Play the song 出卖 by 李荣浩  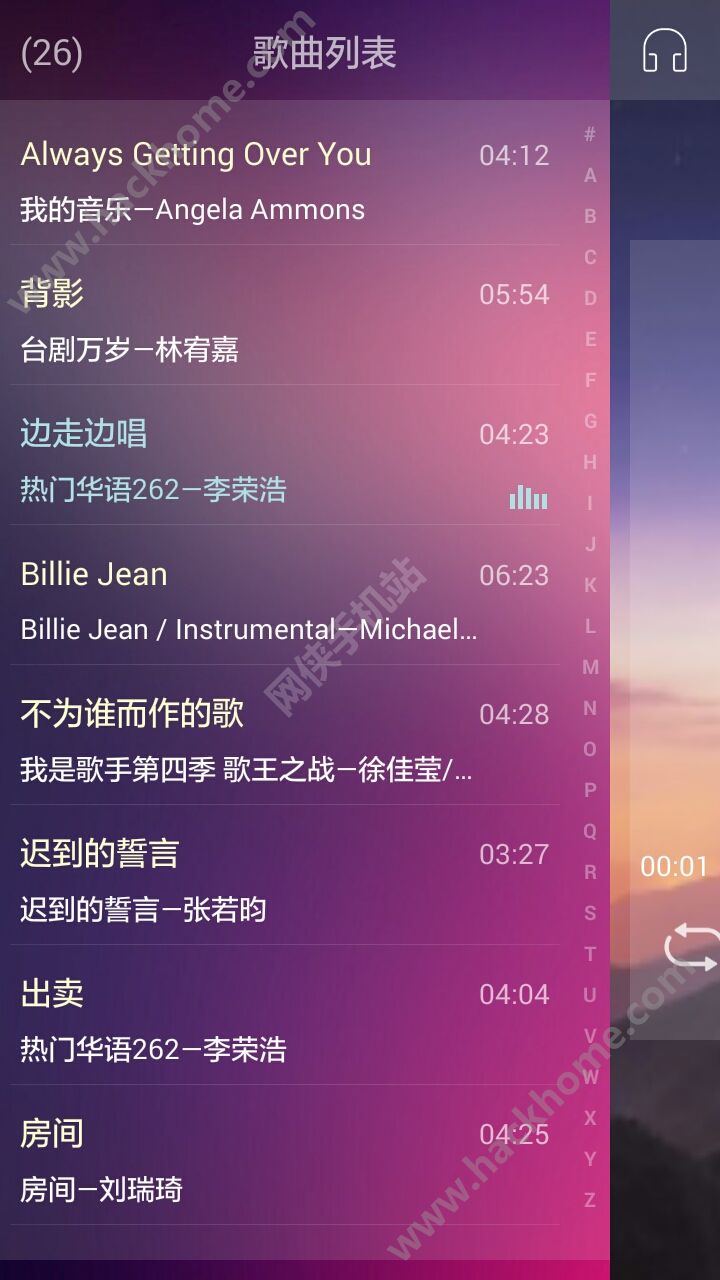click(x=285, y=1020)
